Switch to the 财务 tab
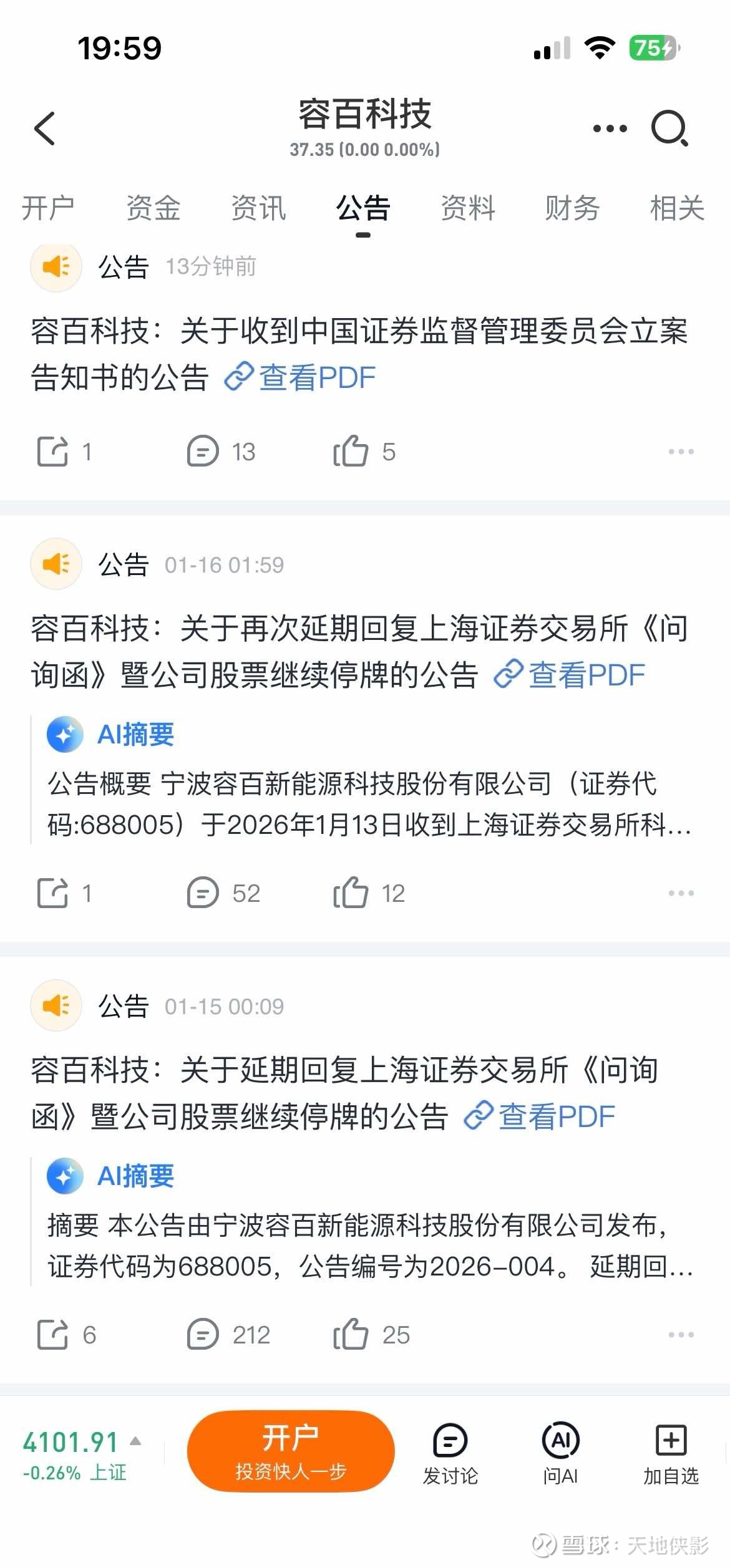 coord(573,208)
